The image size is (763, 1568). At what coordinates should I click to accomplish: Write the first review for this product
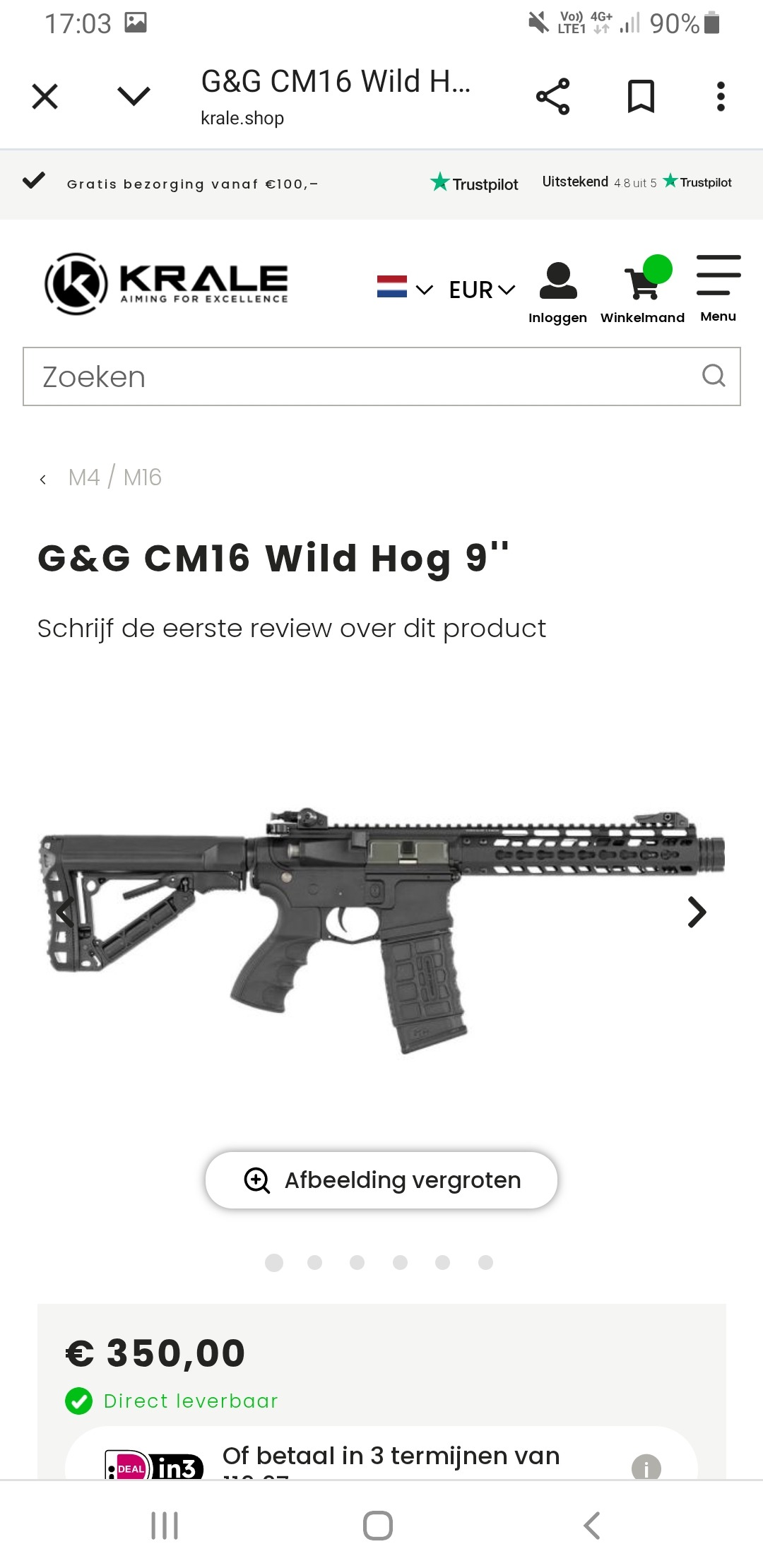point(292,628)
